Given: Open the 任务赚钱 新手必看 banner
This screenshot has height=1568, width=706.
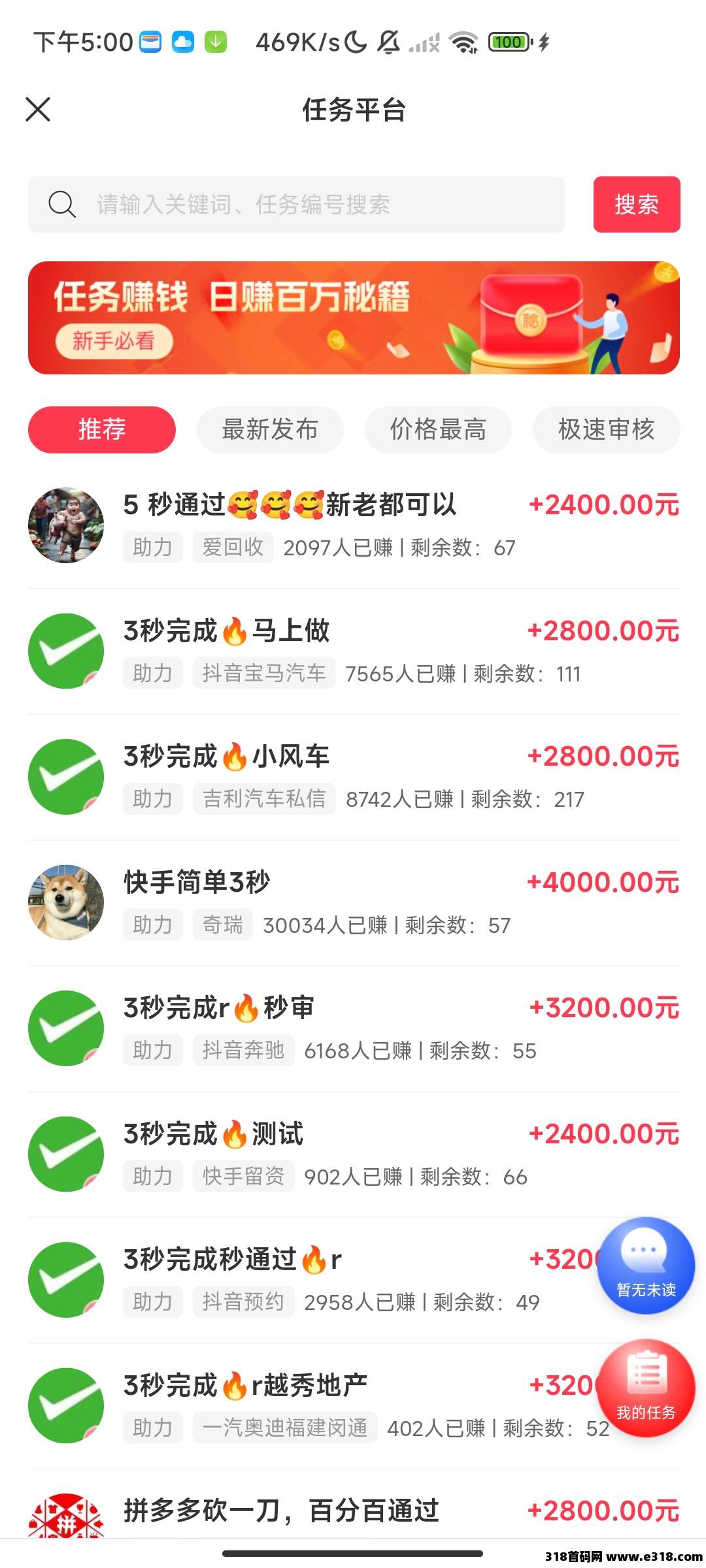Looking at the screenshot, I should 353,318.
